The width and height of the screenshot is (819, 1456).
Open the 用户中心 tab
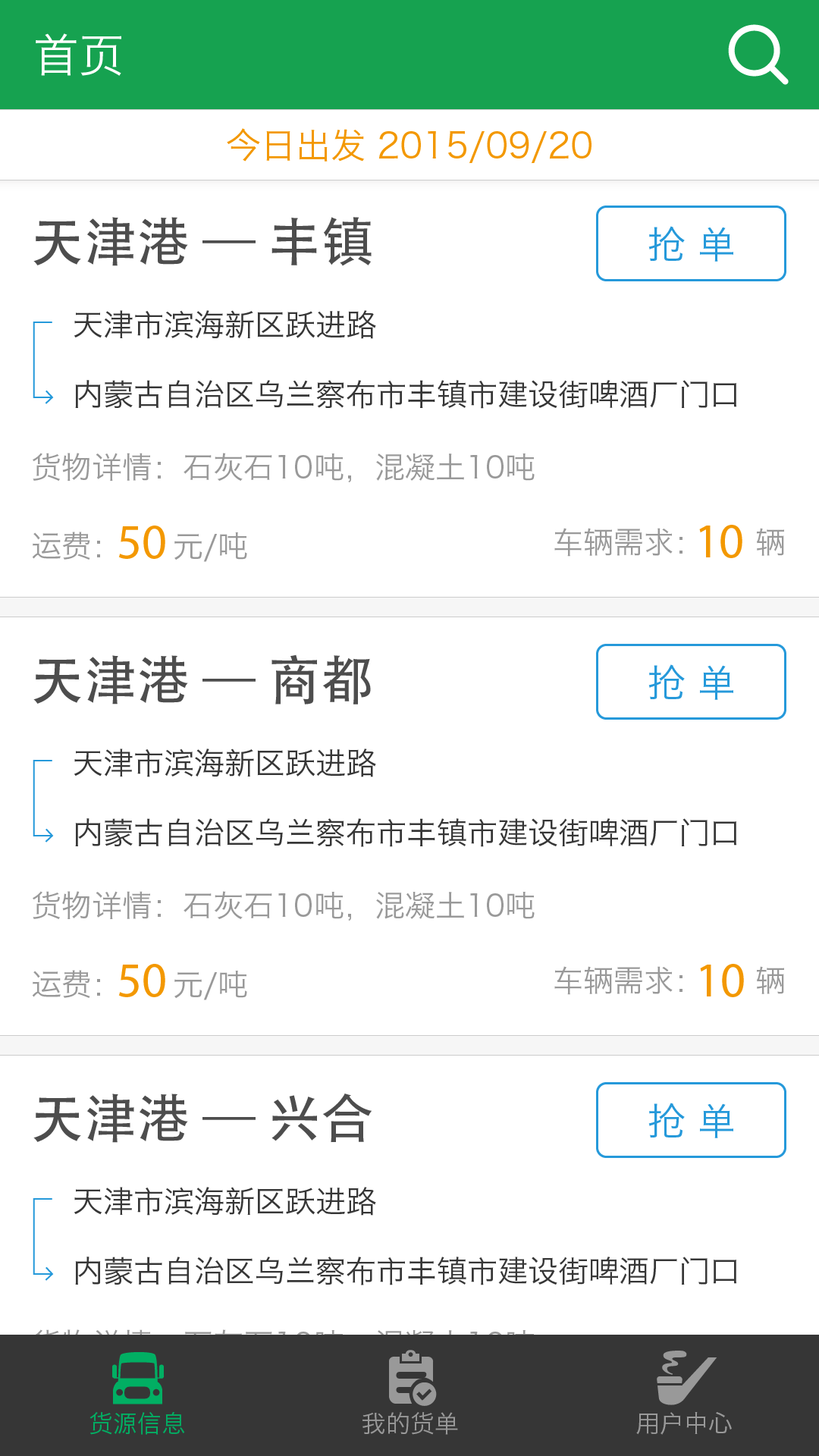click(683, 1395)
